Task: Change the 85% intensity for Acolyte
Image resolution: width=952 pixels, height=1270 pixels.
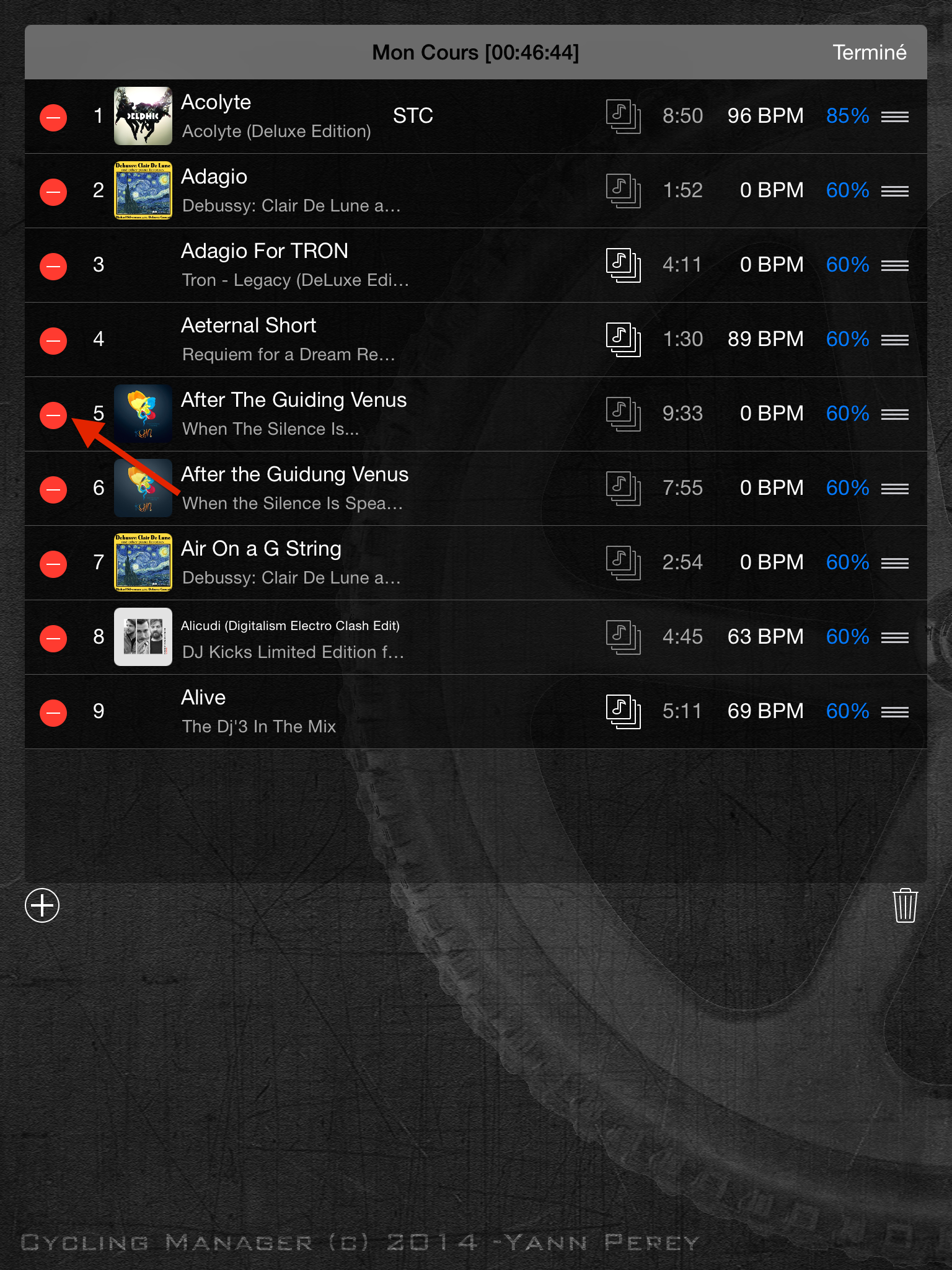Action: coord(847,116)
